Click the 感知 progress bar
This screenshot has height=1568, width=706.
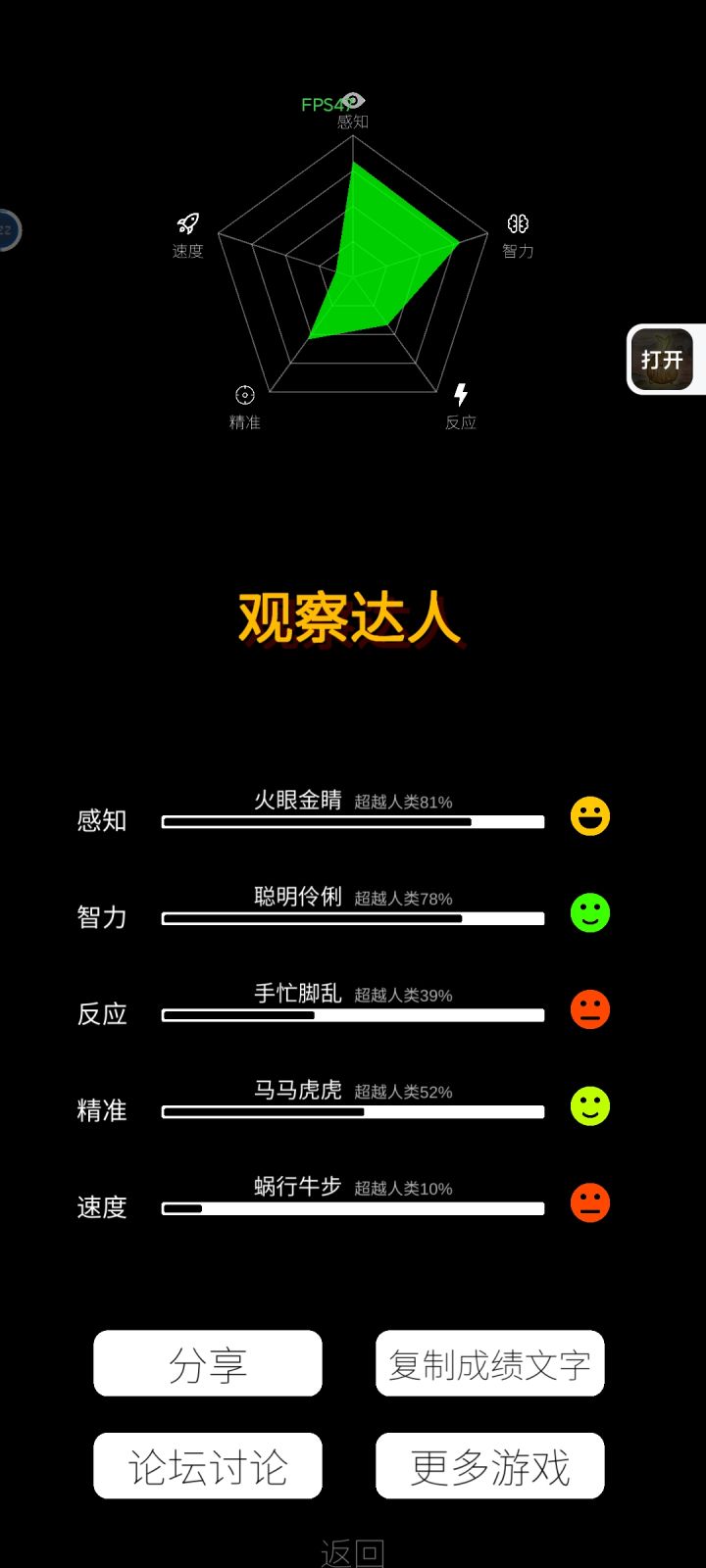(351, 821)
